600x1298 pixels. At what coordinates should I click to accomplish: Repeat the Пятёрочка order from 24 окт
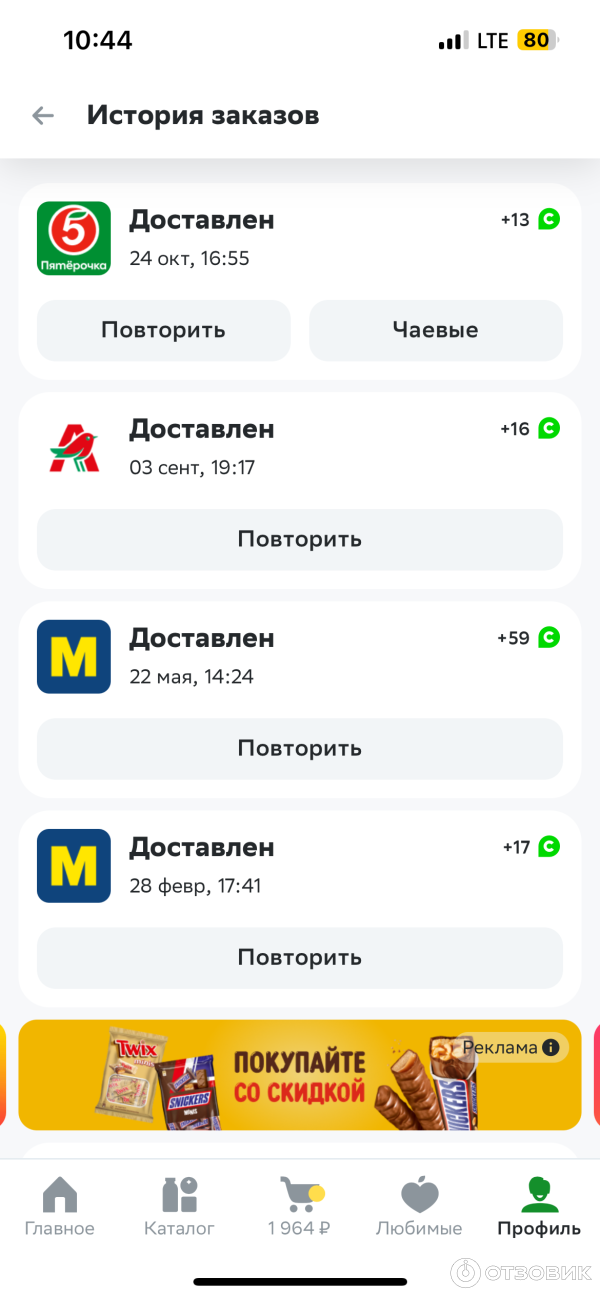click(x=163, y=330)
